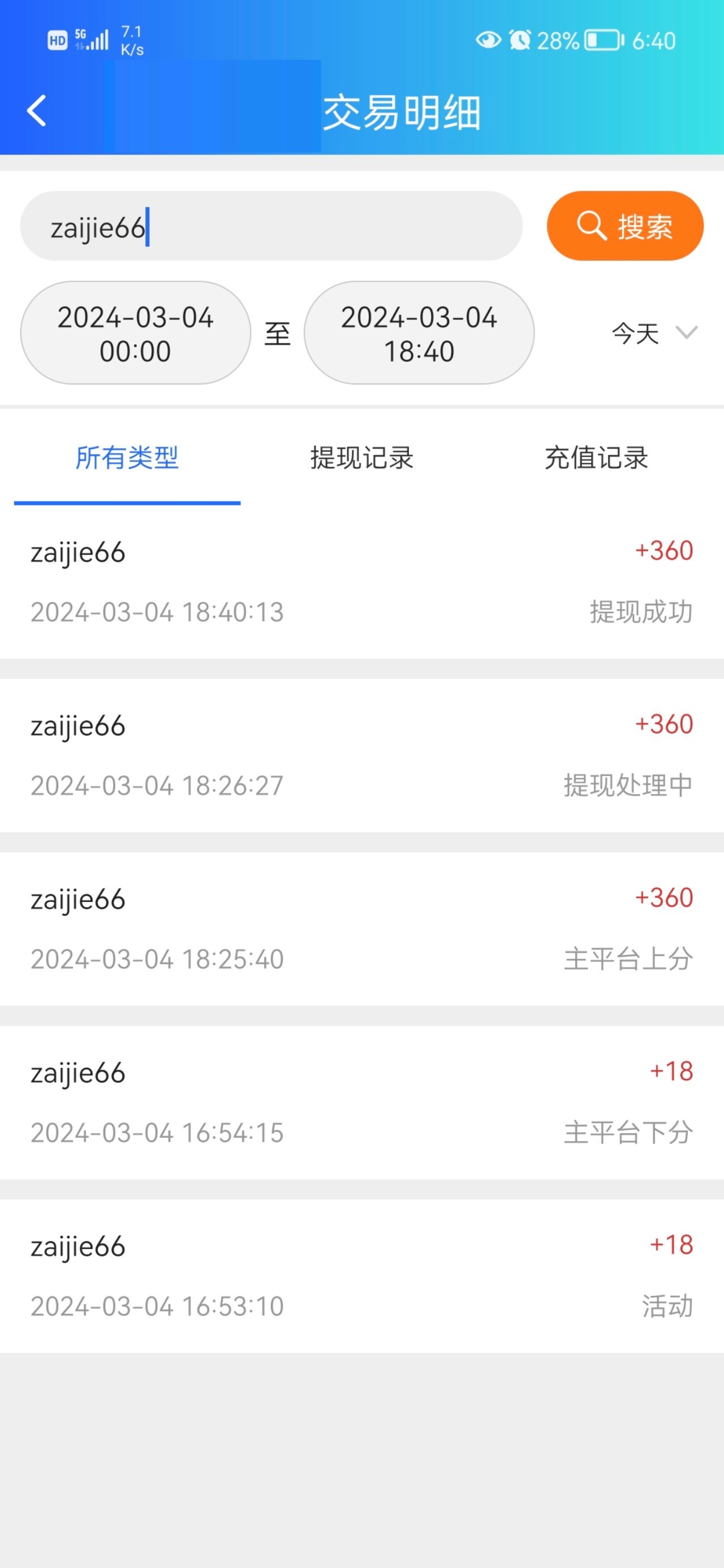
Task: Expand the 今天 date range dropdown
Action: (x=654, y=333)
